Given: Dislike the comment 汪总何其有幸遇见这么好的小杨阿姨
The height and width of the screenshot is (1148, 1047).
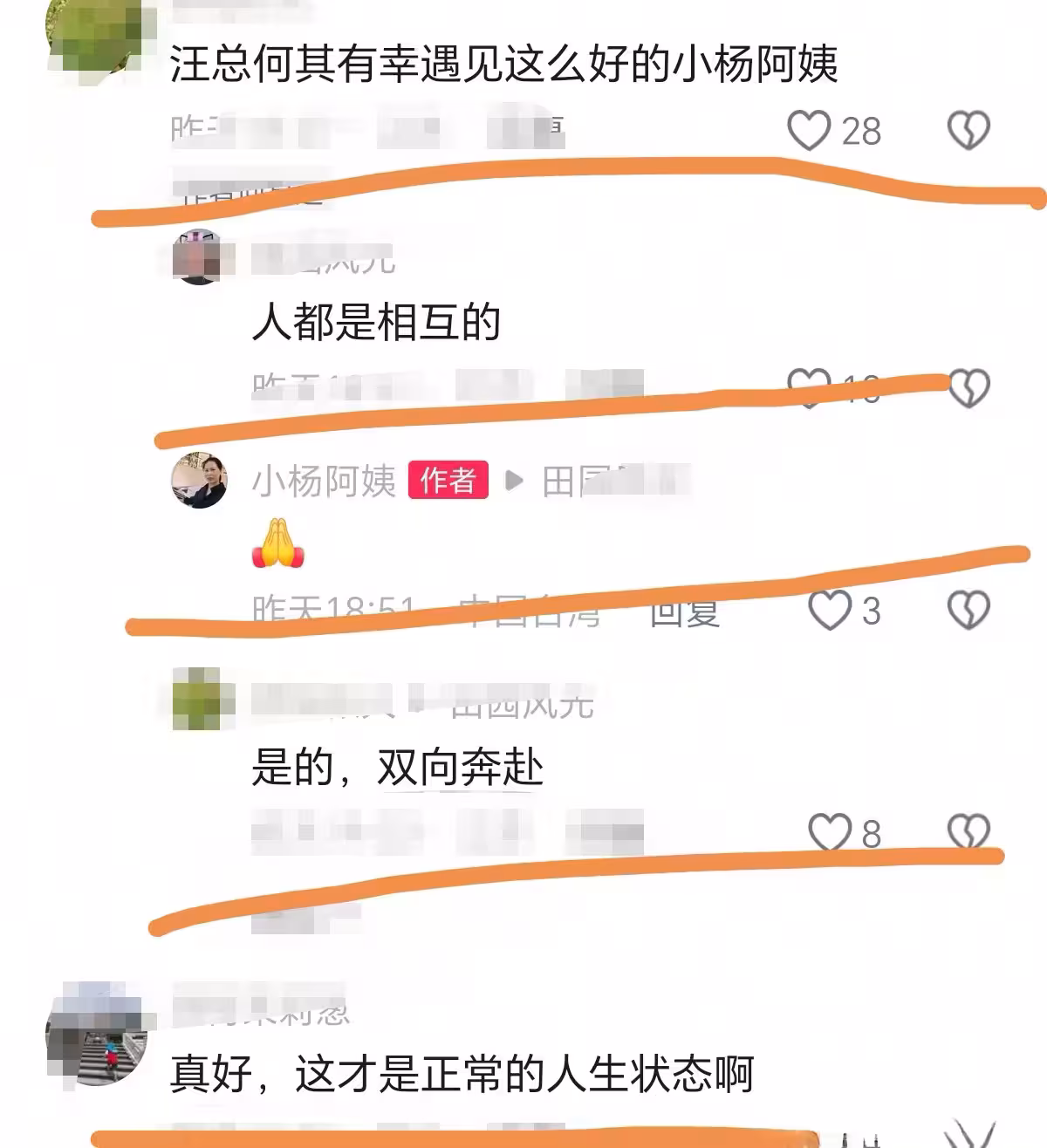Looking at the screenshot, I should pos(968,131).
